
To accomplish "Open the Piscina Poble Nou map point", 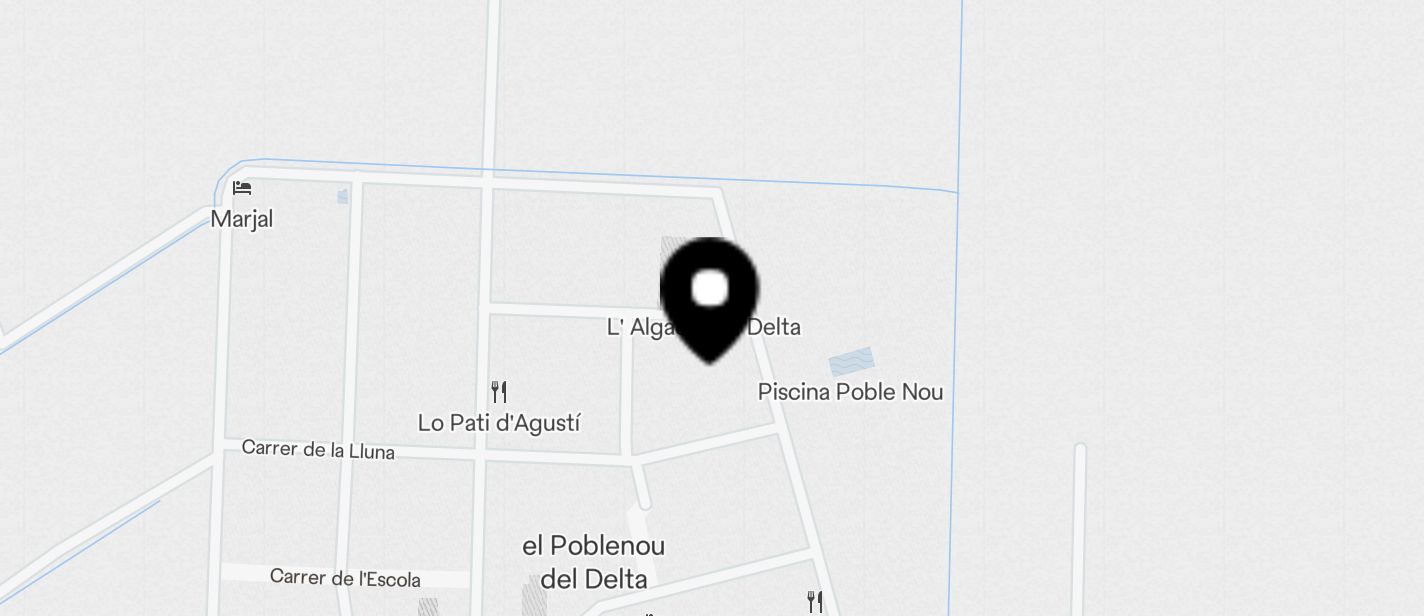I will pos(851,362).
